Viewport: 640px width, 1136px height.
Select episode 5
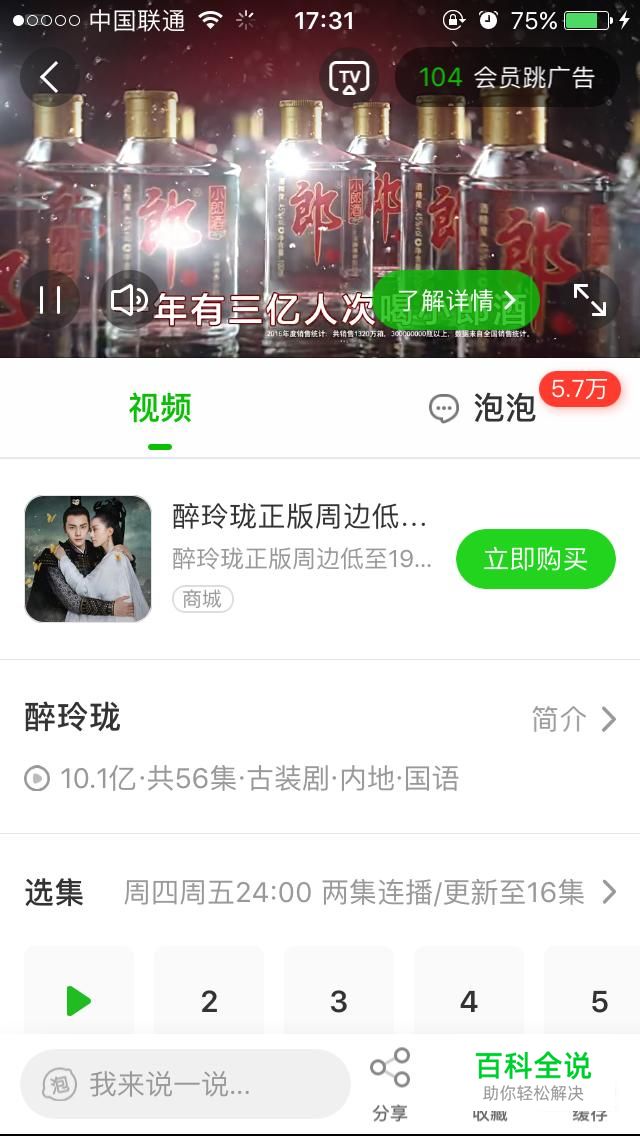pos(597,1000)
